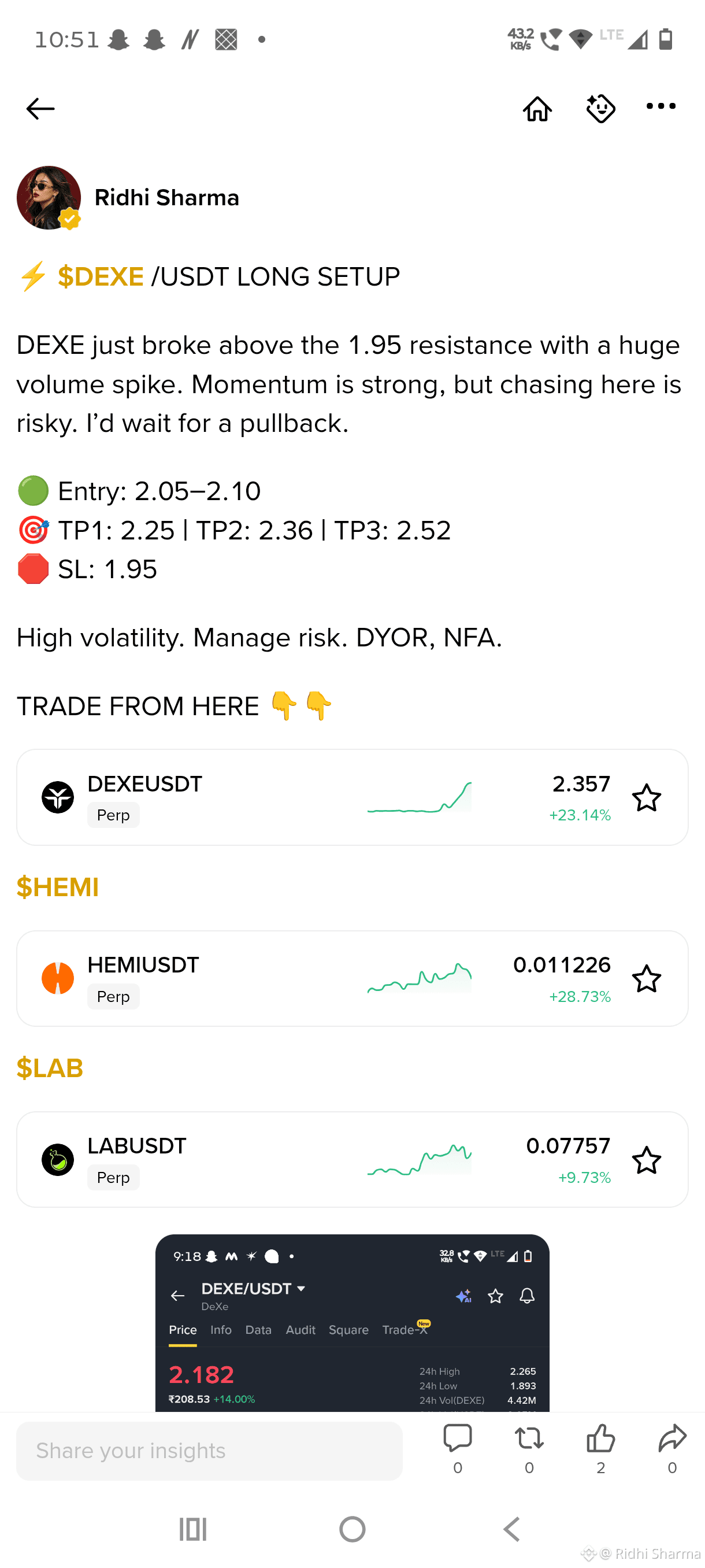
Task: Open Ridhi Sharma's profile picture
Action: pos(49,198)
